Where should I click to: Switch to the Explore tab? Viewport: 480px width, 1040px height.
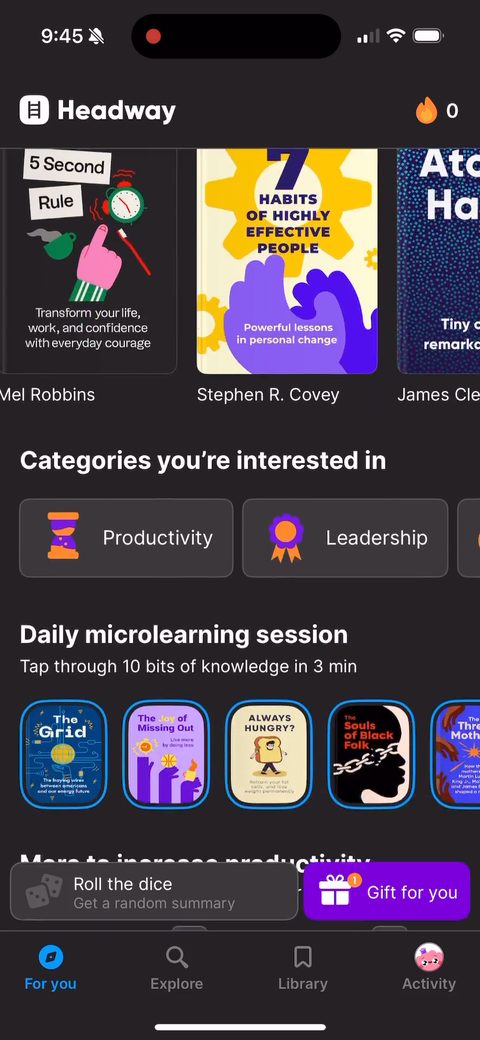176,969
